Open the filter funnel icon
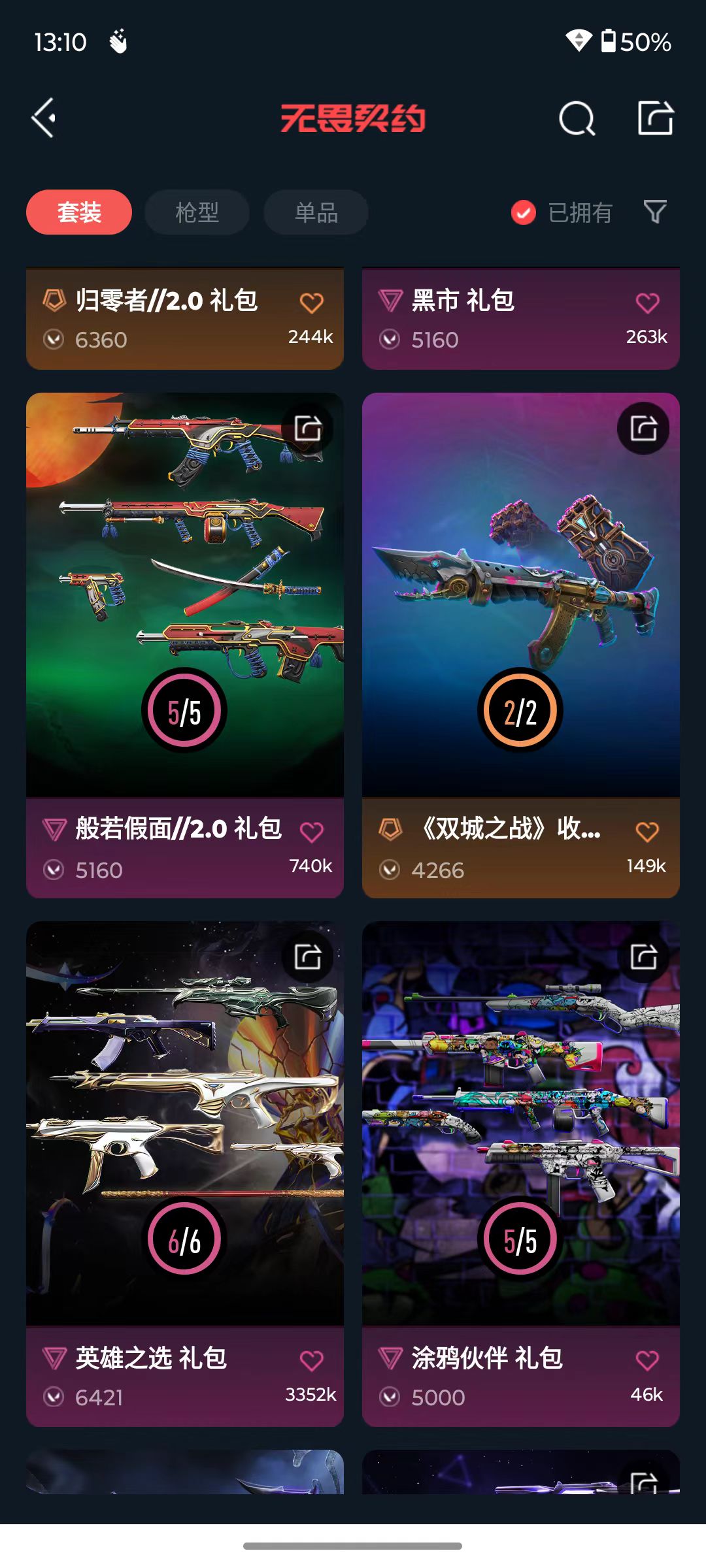The image size is (706, 1568). [655, 212]
